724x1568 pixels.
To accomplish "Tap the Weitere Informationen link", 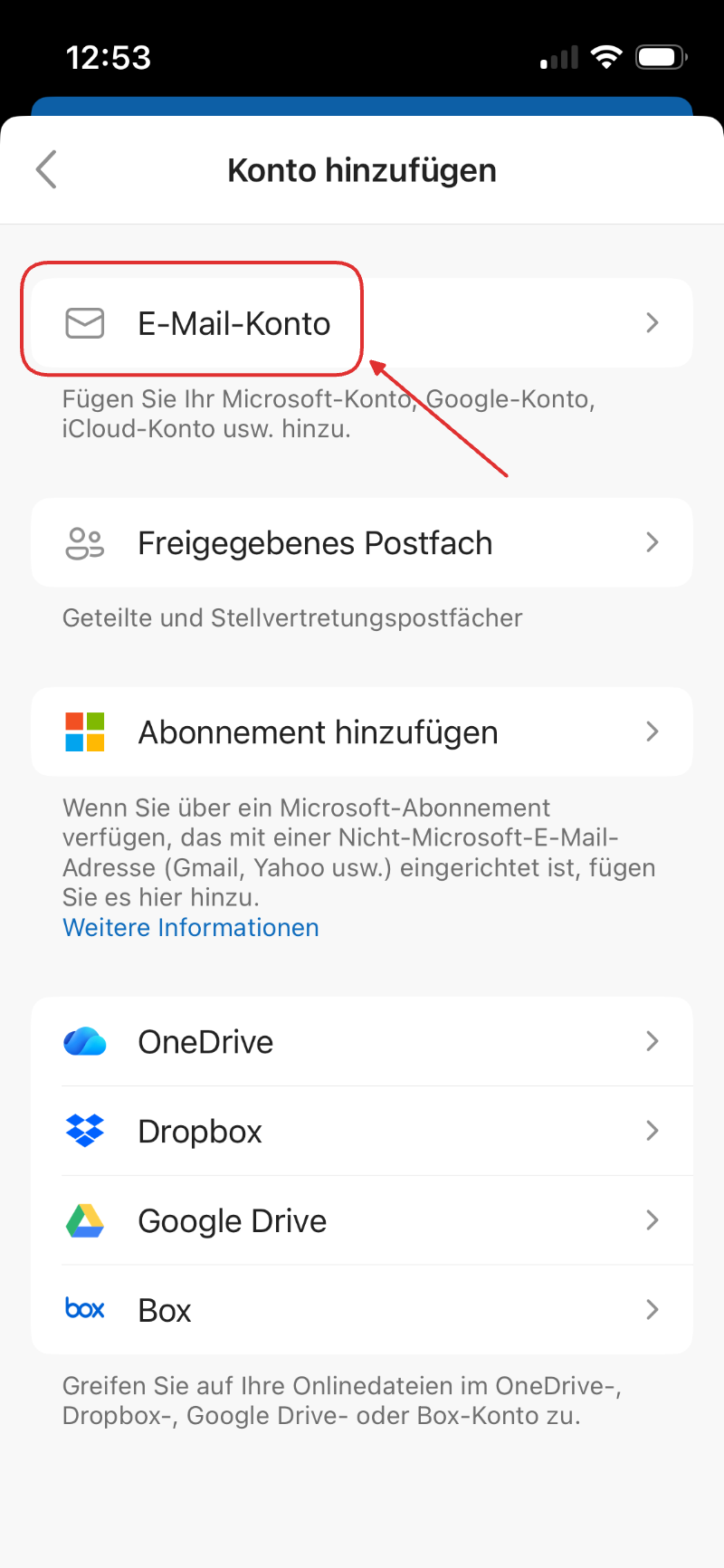I will 191,928.
